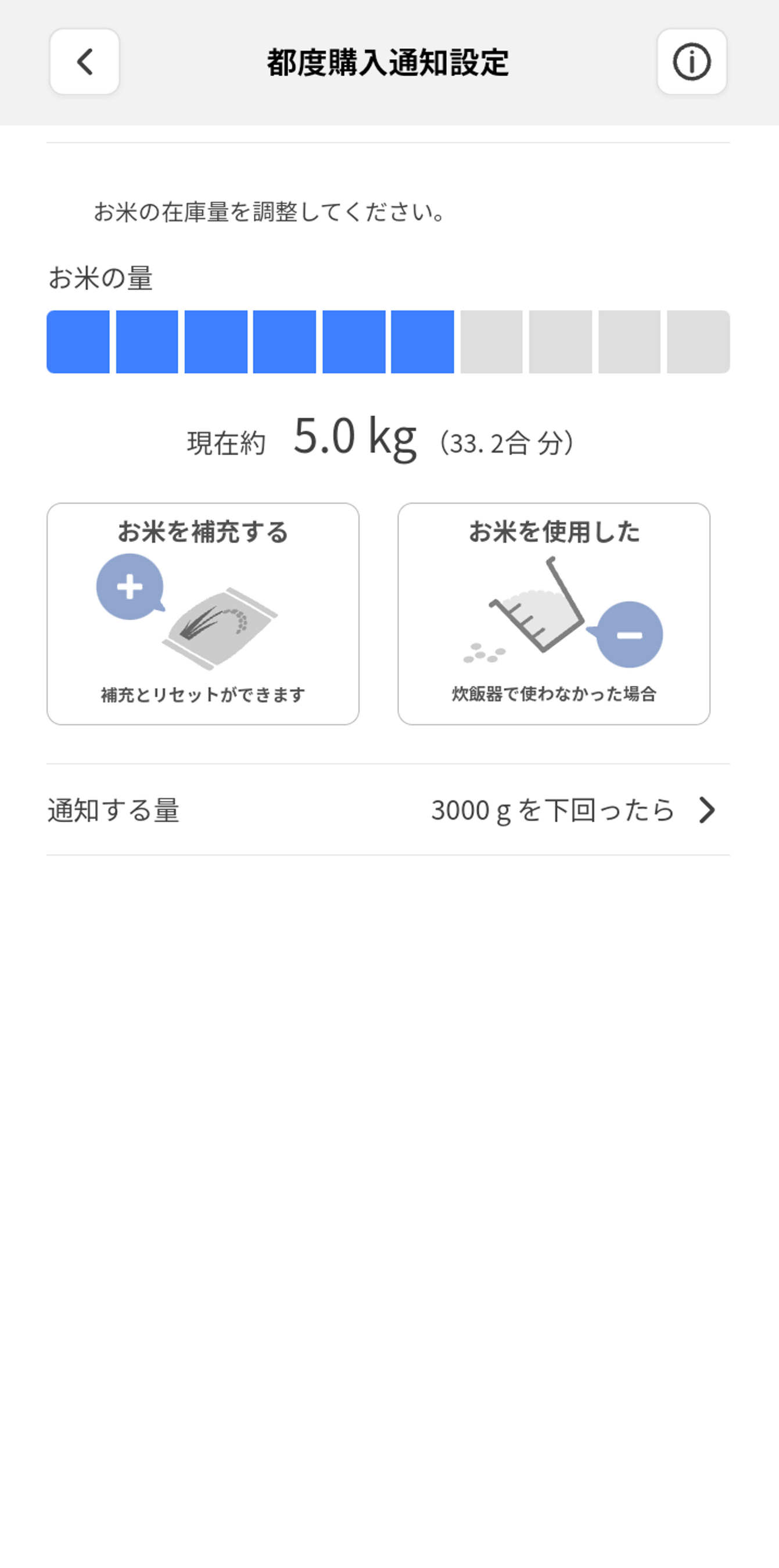Open the info icon in header
Image resolution: width=779 pixels, height=1568 pixels.
(x=691, y=62)
